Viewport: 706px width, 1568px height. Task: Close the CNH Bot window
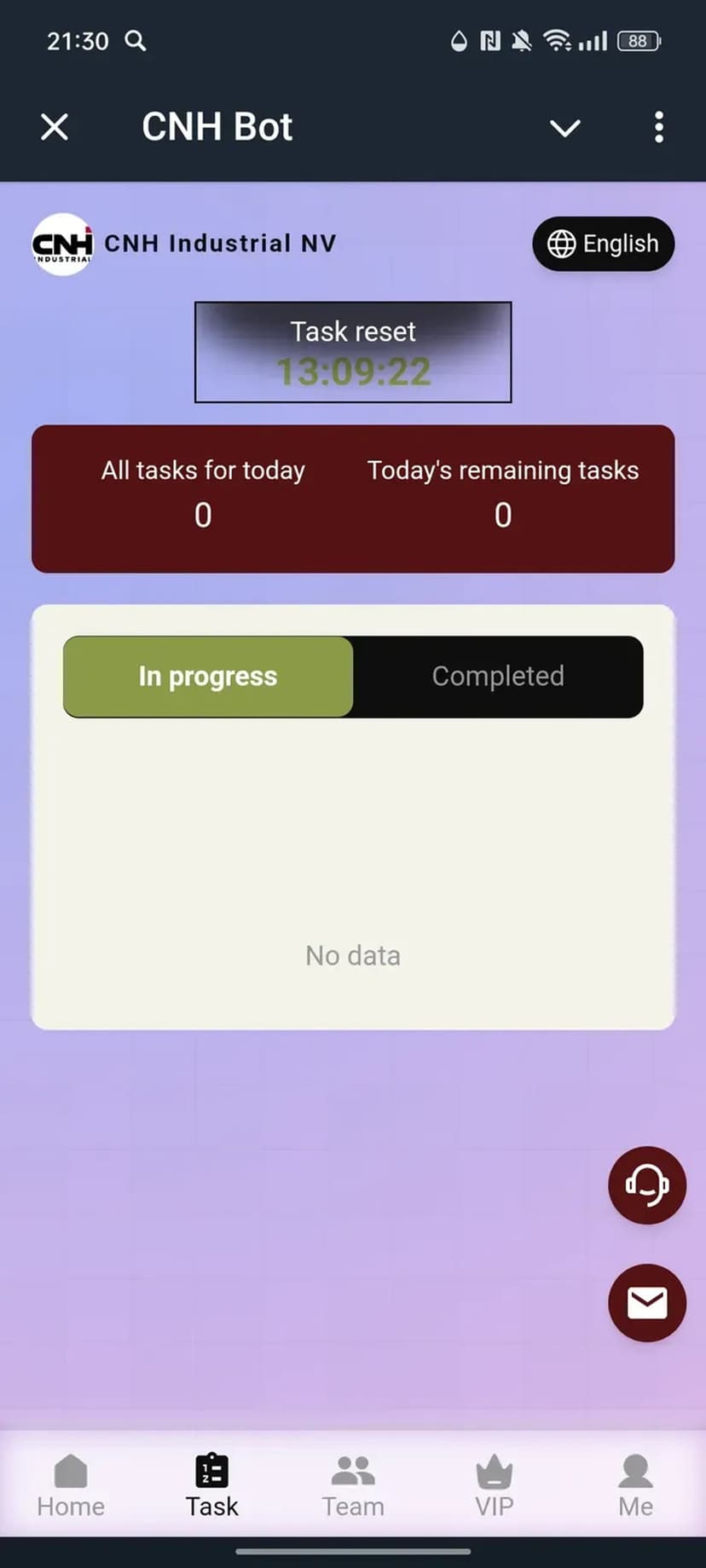tap(55, 128)
